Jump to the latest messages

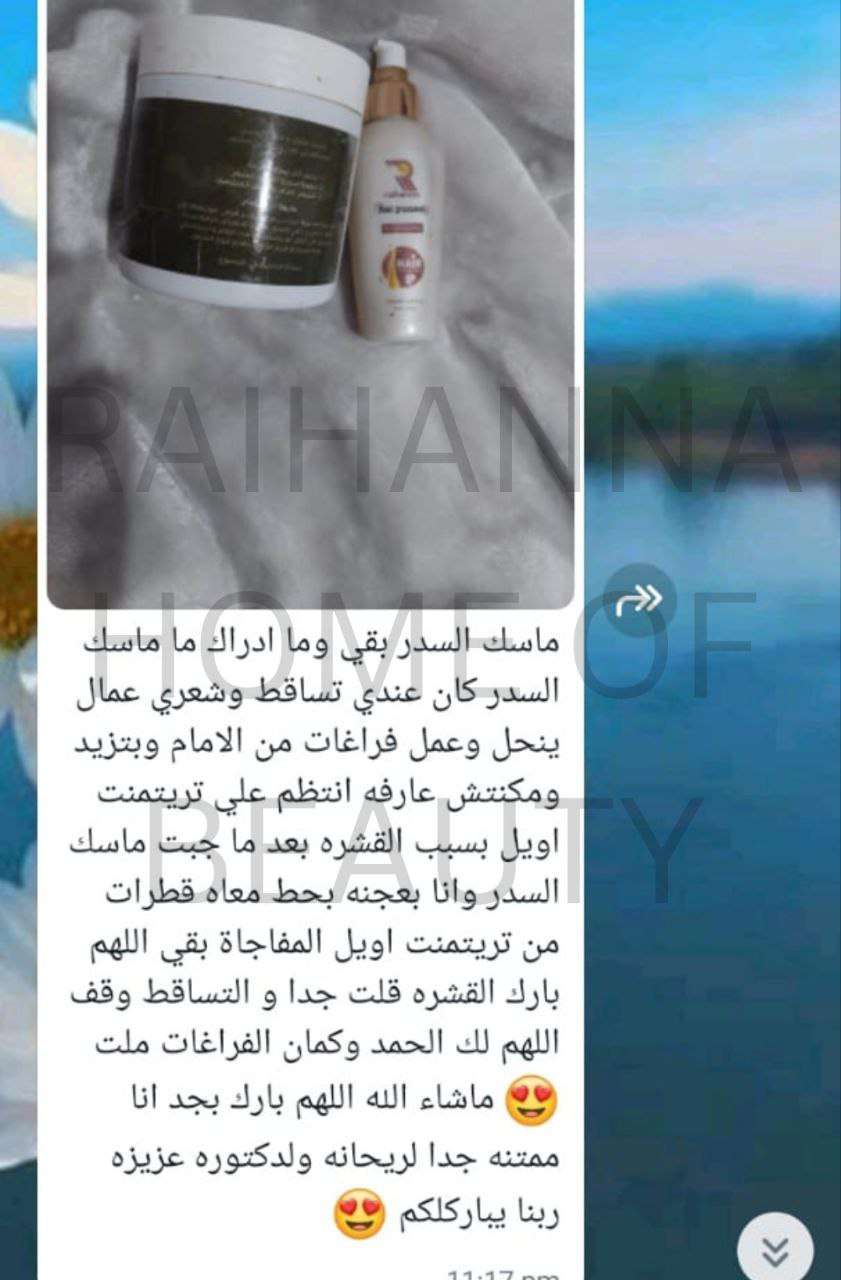tap(775, 1250)
